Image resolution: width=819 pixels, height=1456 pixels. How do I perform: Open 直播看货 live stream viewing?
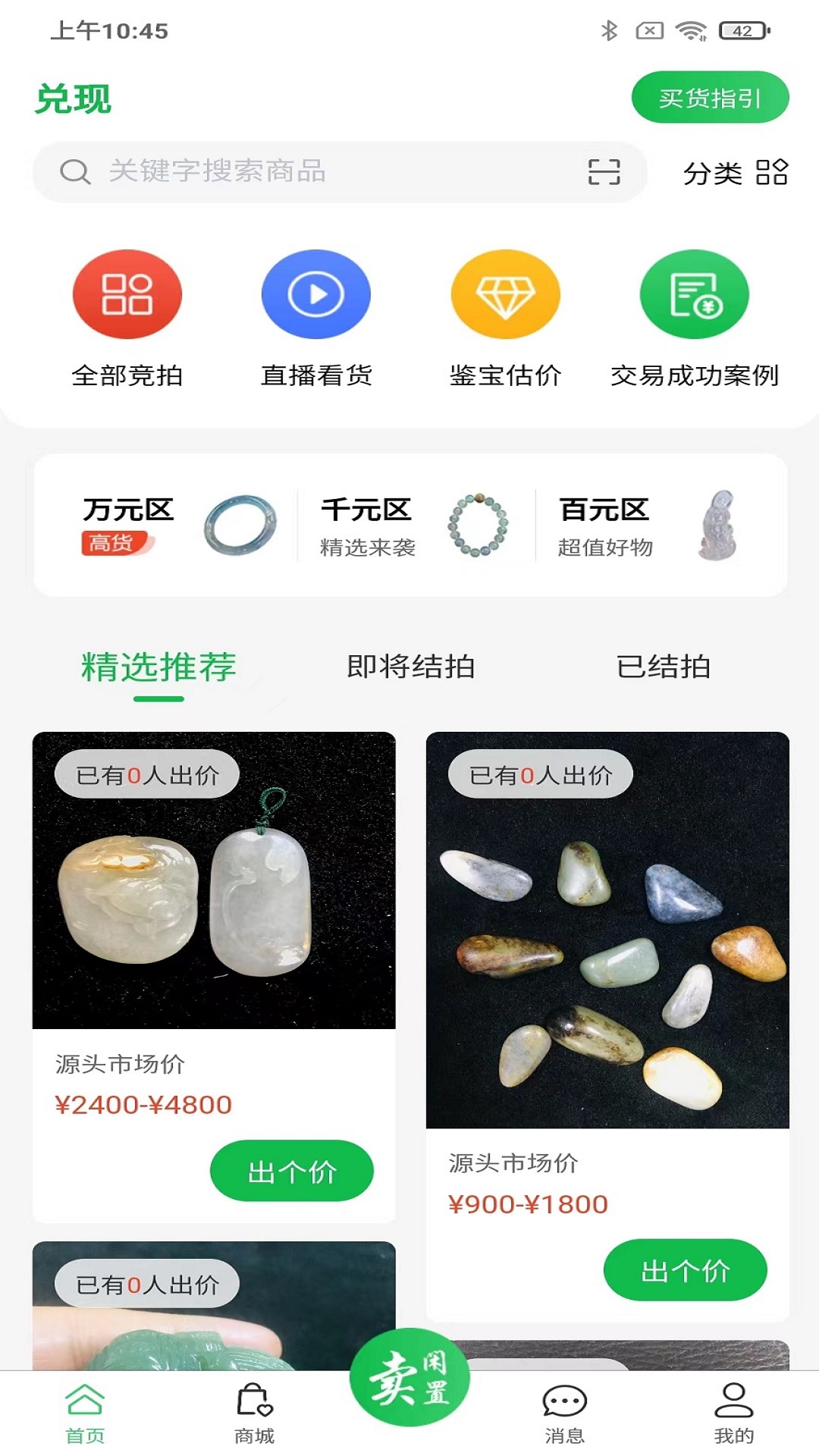[316, 318]
